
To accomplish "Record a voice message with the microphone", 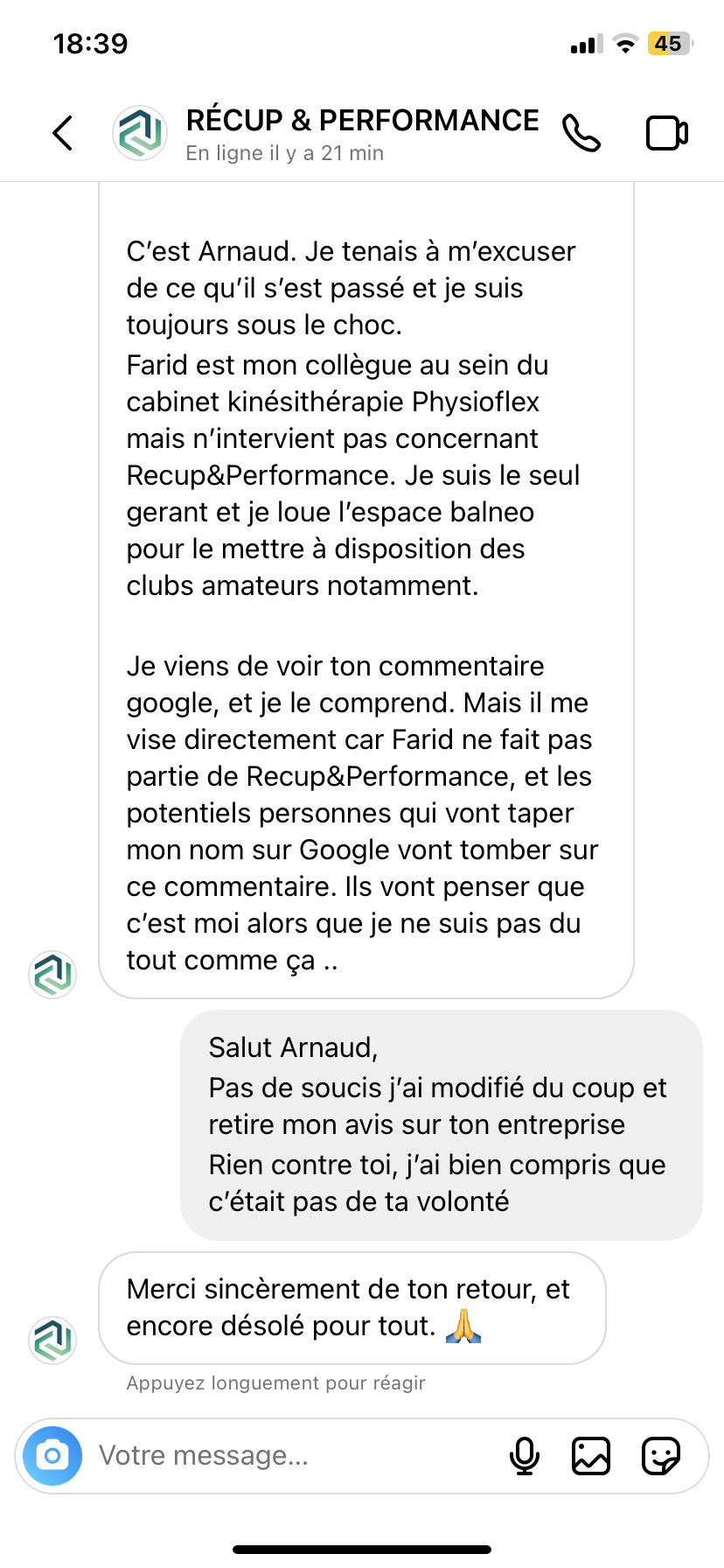I will pos(525,1456).
